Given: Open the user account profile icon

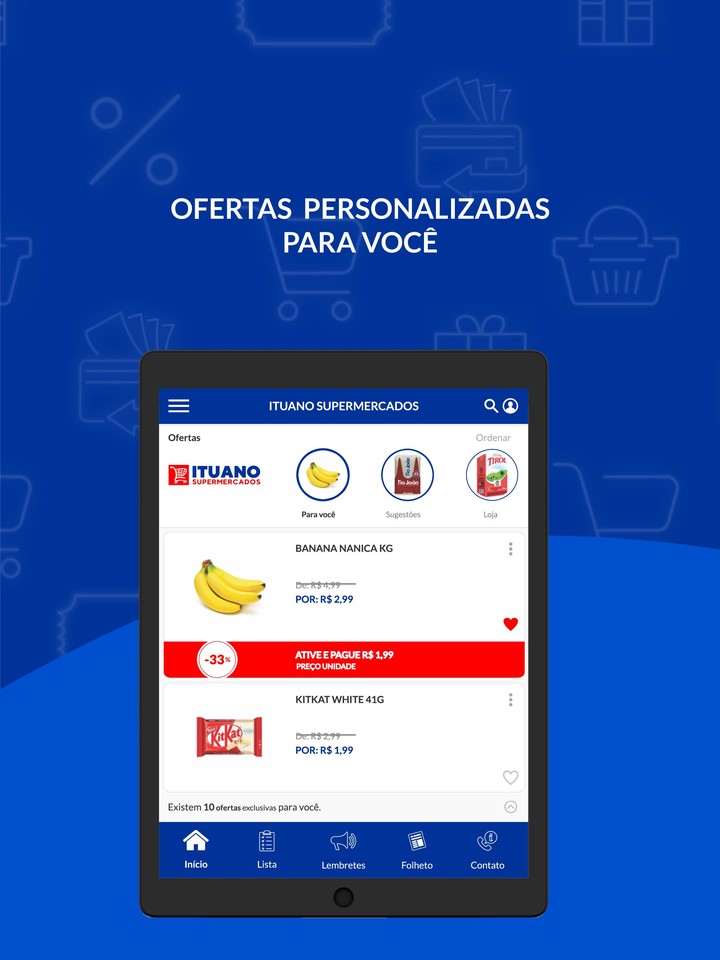Looking at the screenshot, I should click(x=511, y=406).
